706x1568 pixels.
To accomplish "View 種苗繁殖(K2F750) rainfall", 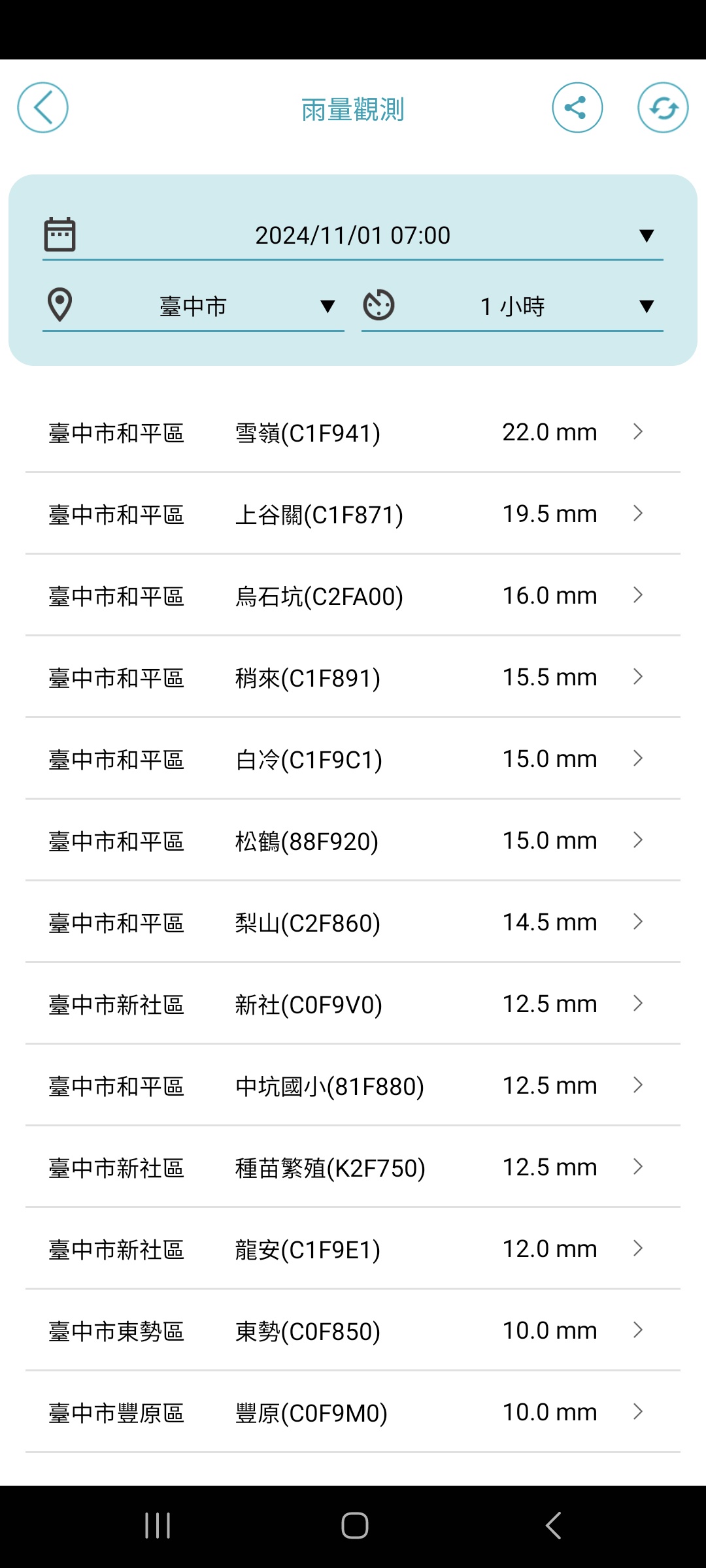I will [x=353, y=1167].
